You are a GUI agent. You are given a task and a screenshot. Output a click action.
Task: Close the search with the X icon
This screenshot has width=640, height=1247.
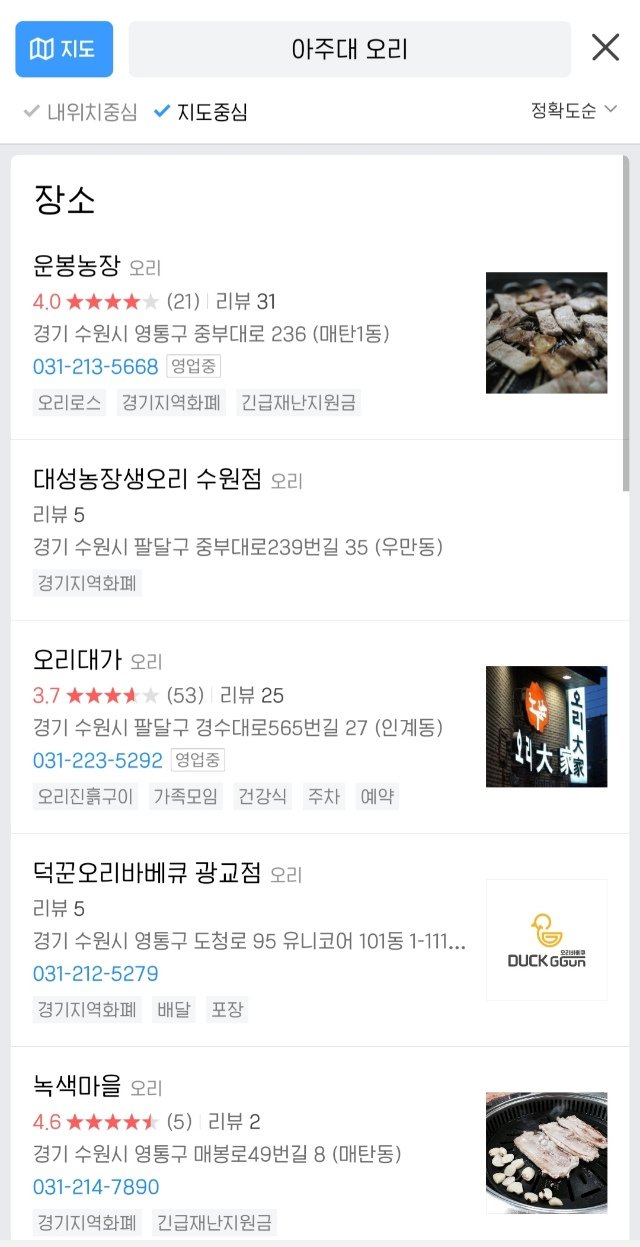coord(605,48)
